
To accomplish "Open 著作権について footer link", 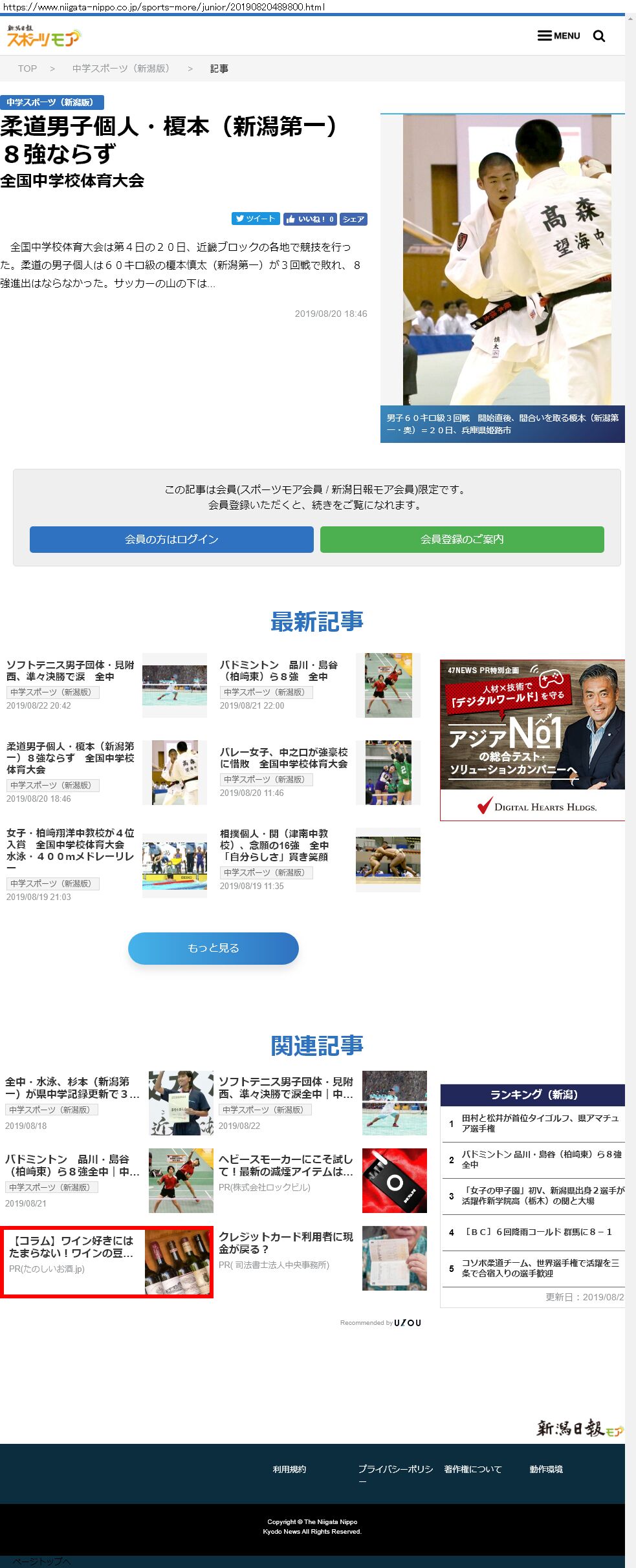I will [473, 1469].
